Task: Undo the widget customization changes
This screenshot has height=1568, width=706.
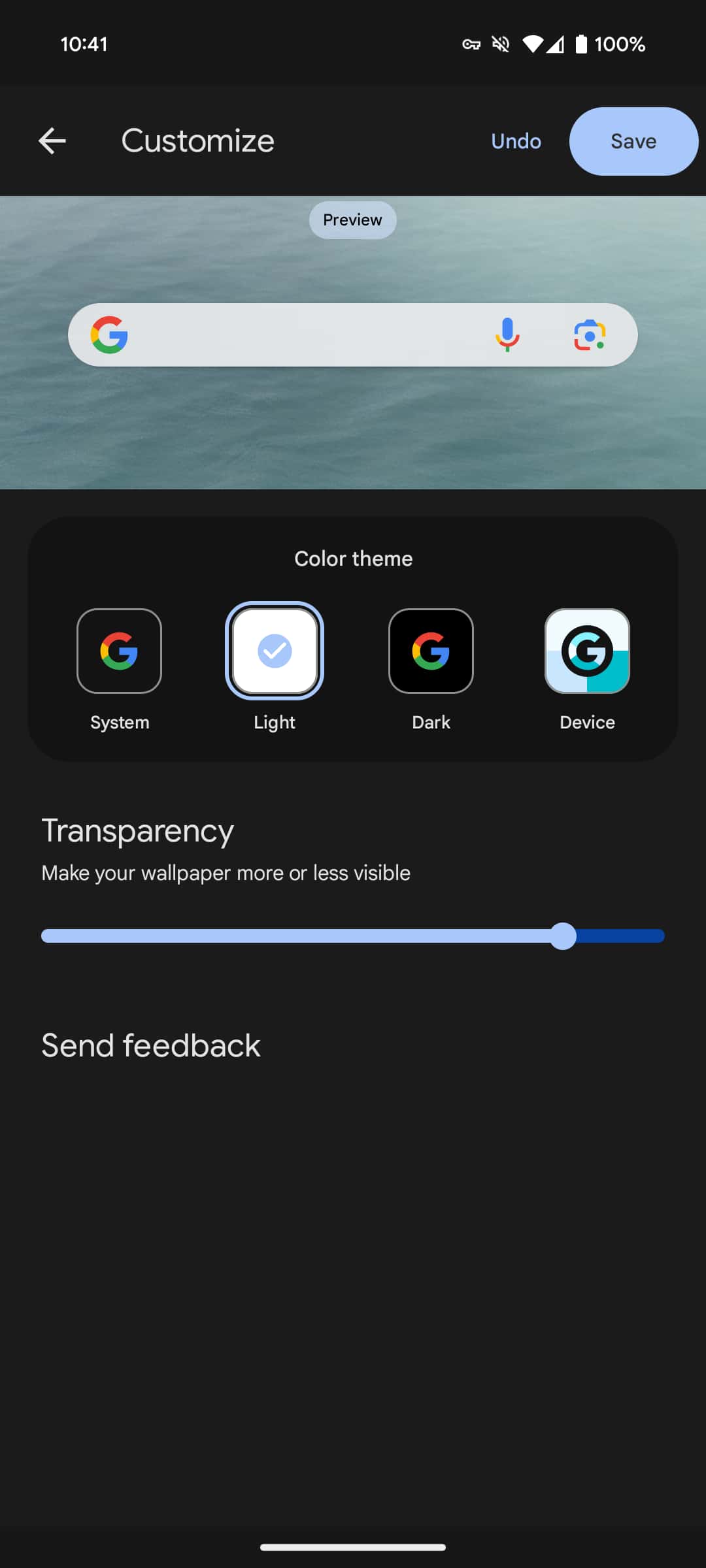Action: coord(516,141)
